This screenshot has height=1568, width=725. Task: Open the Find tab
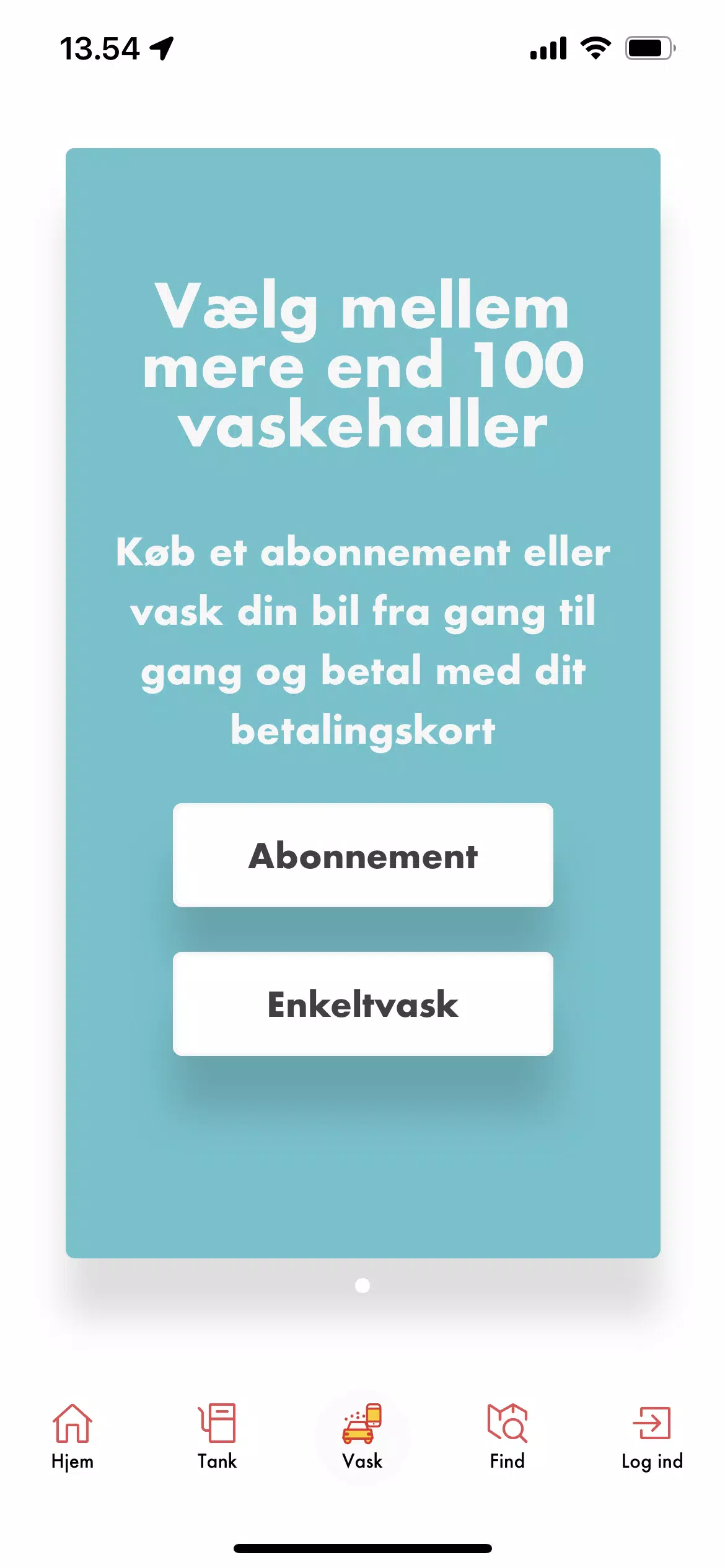[x=507, y=1435]
